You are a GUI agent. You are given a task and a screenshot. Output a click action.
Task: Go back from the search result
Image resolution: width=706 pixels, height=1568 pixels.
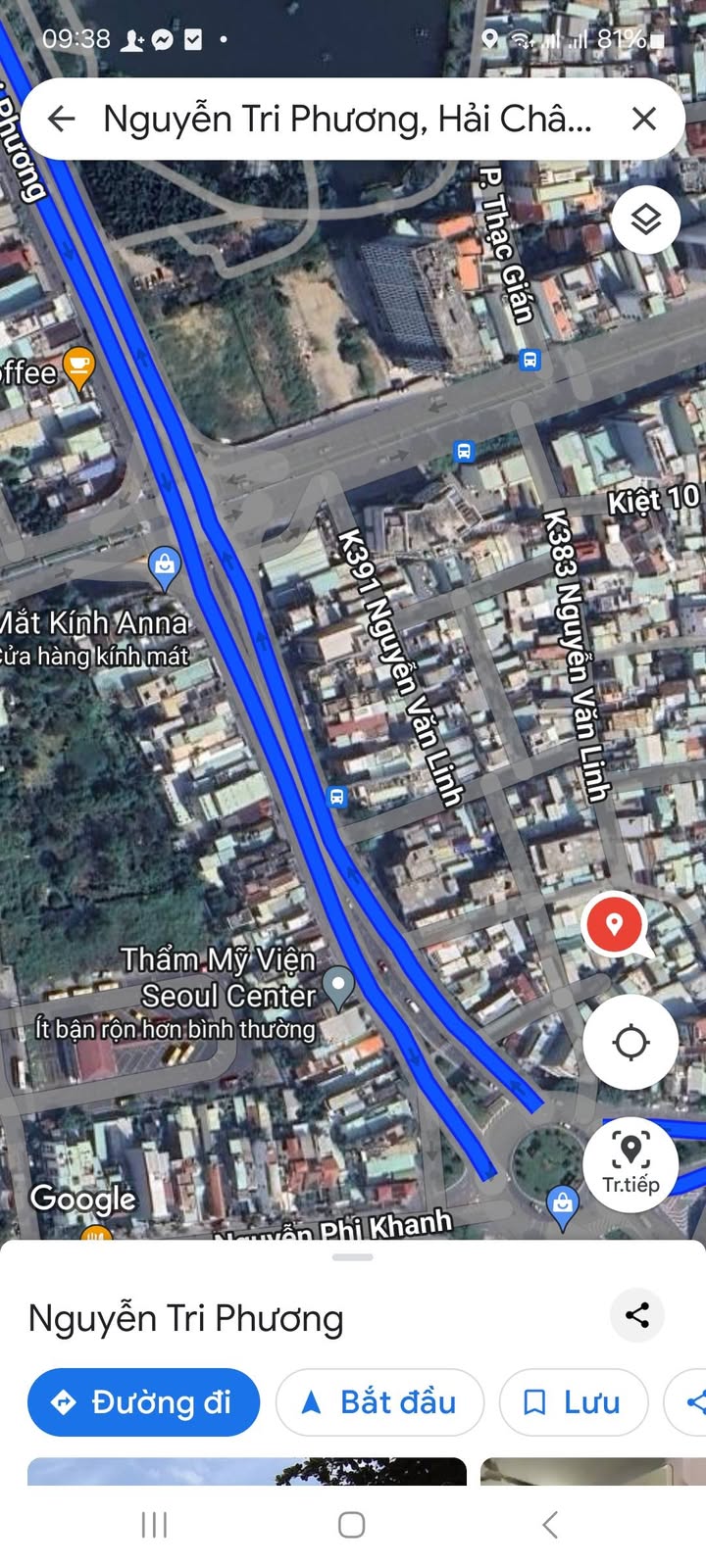click(x=62, y=119)
